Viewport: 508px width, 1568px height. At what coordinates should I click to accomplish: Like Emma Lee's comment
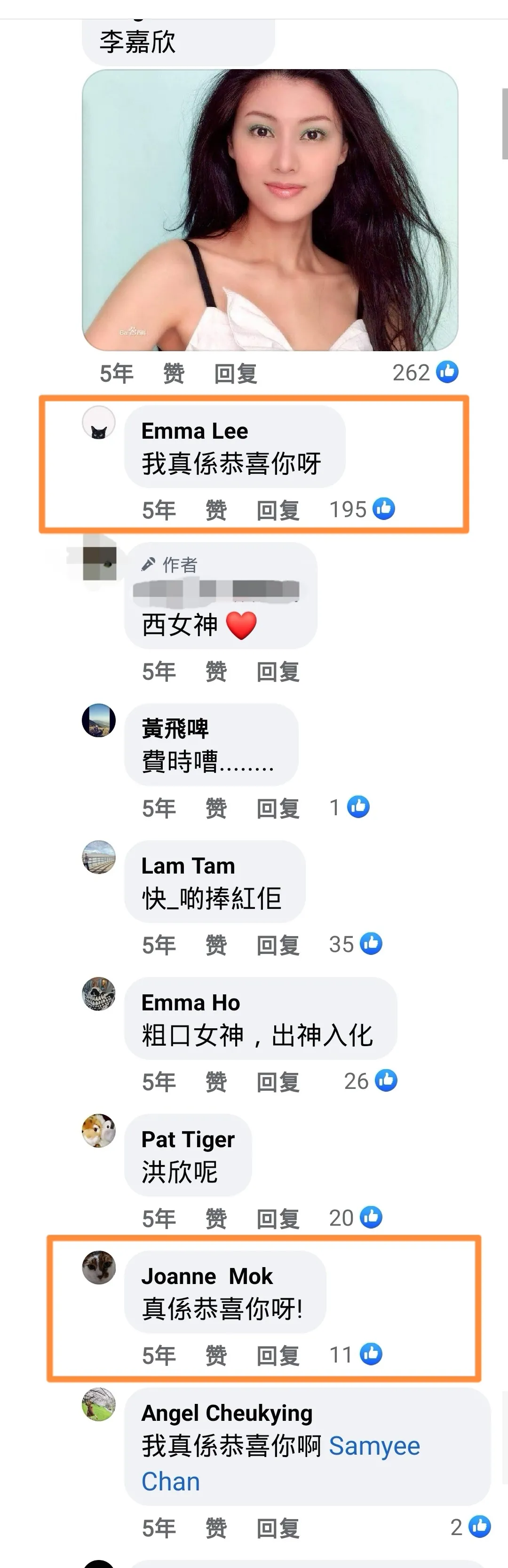[x=215, y=510]
